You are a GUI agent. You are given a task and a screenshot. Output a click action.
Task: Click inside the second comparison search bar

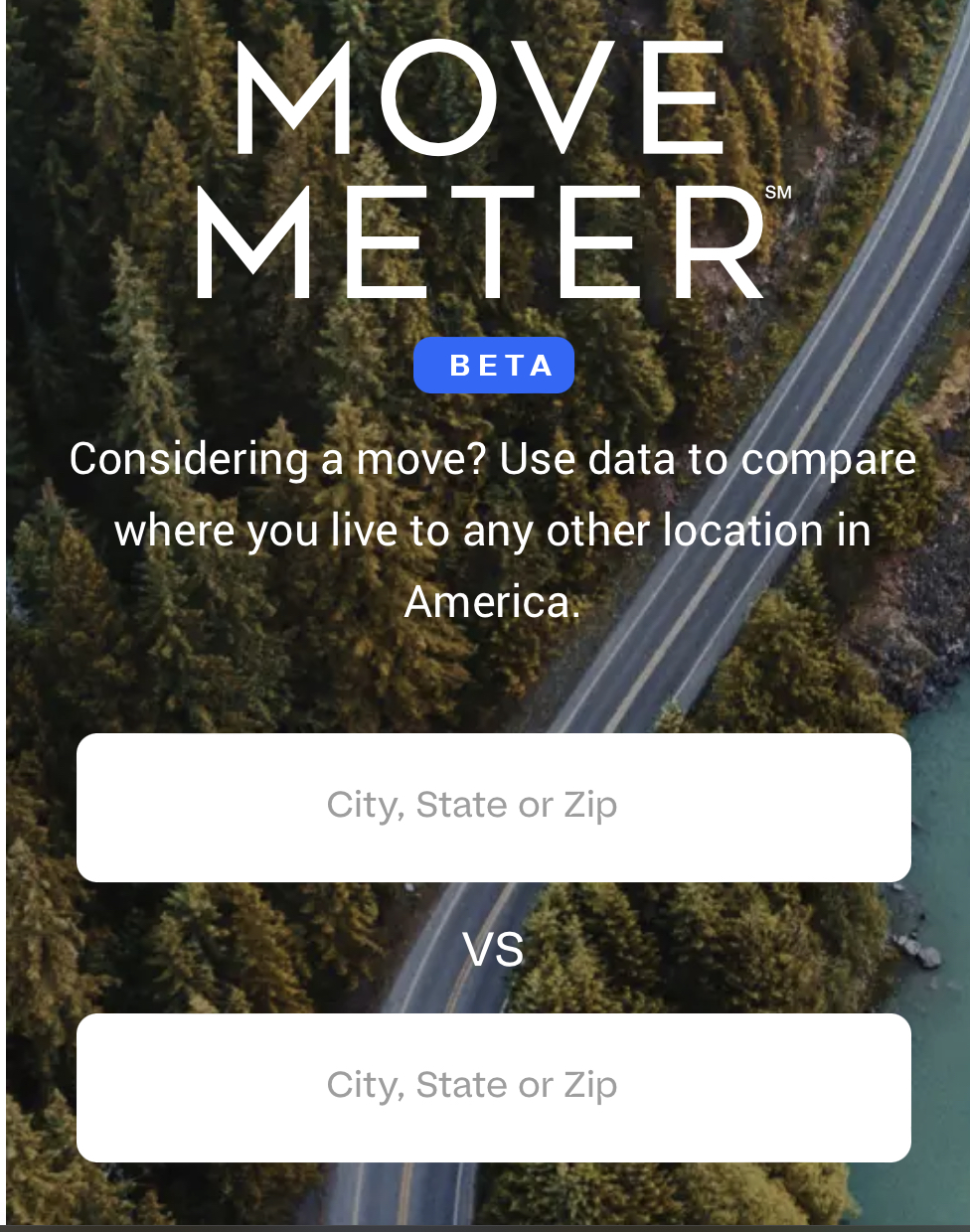coord(493,1087)
